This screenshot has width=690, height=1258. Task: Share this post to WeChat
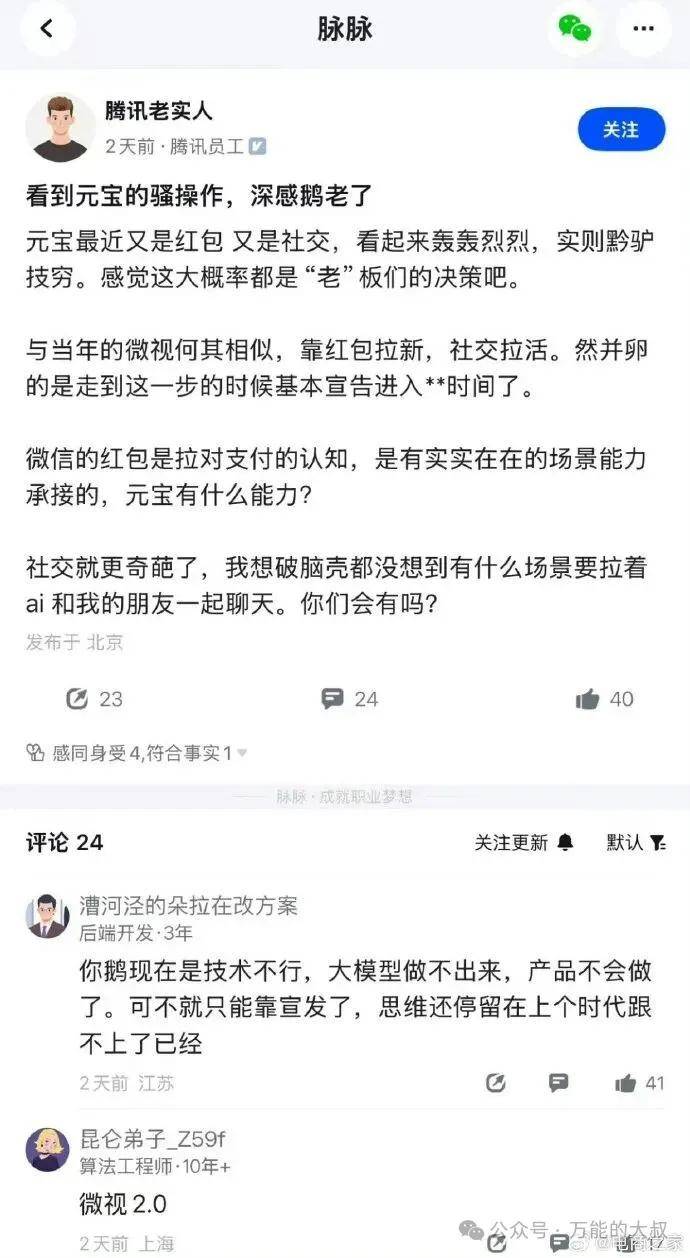point(575,29)
